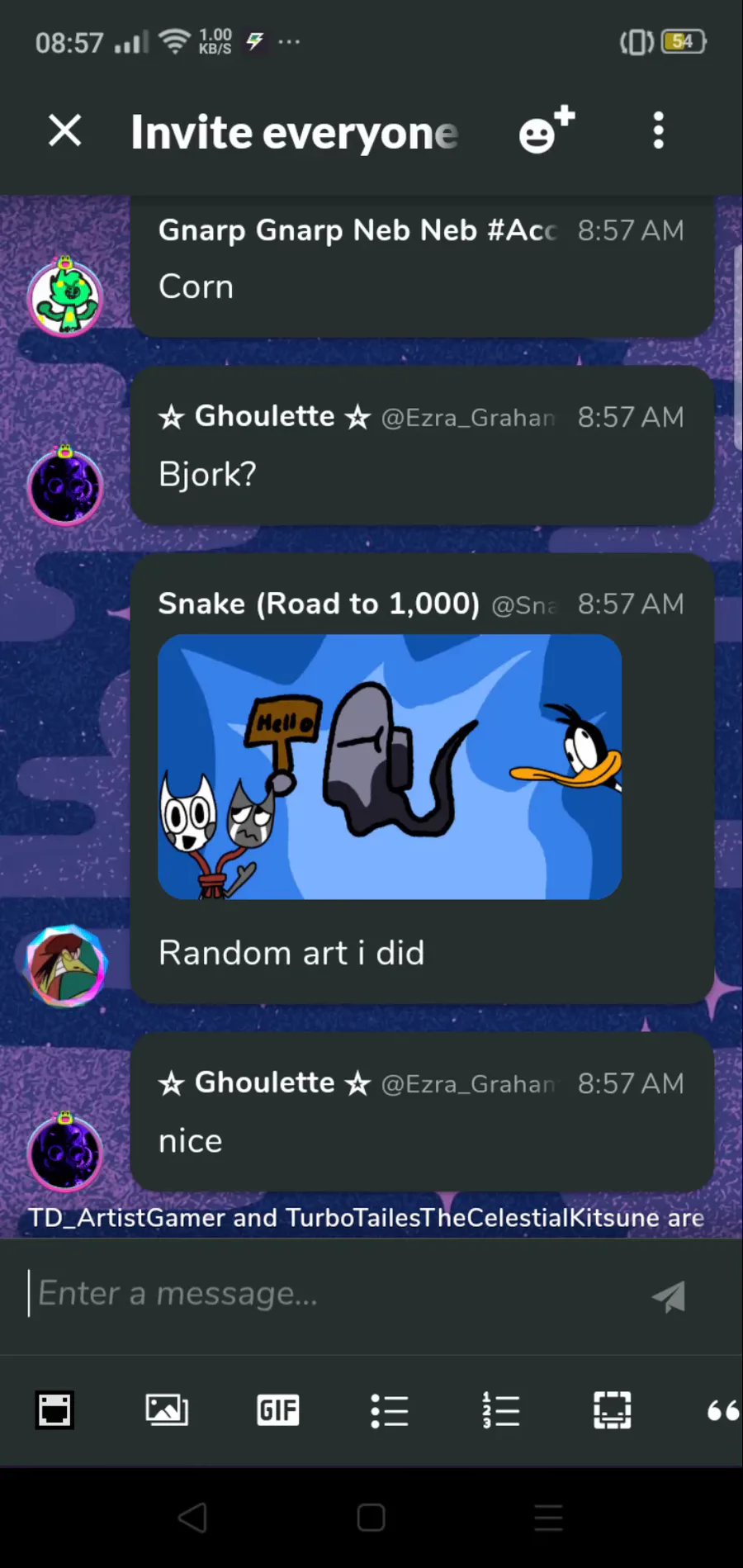This screenshot has width=743, height=1568.
Task: Tap the Enter a message field
Action: (x=330, y=1294)
